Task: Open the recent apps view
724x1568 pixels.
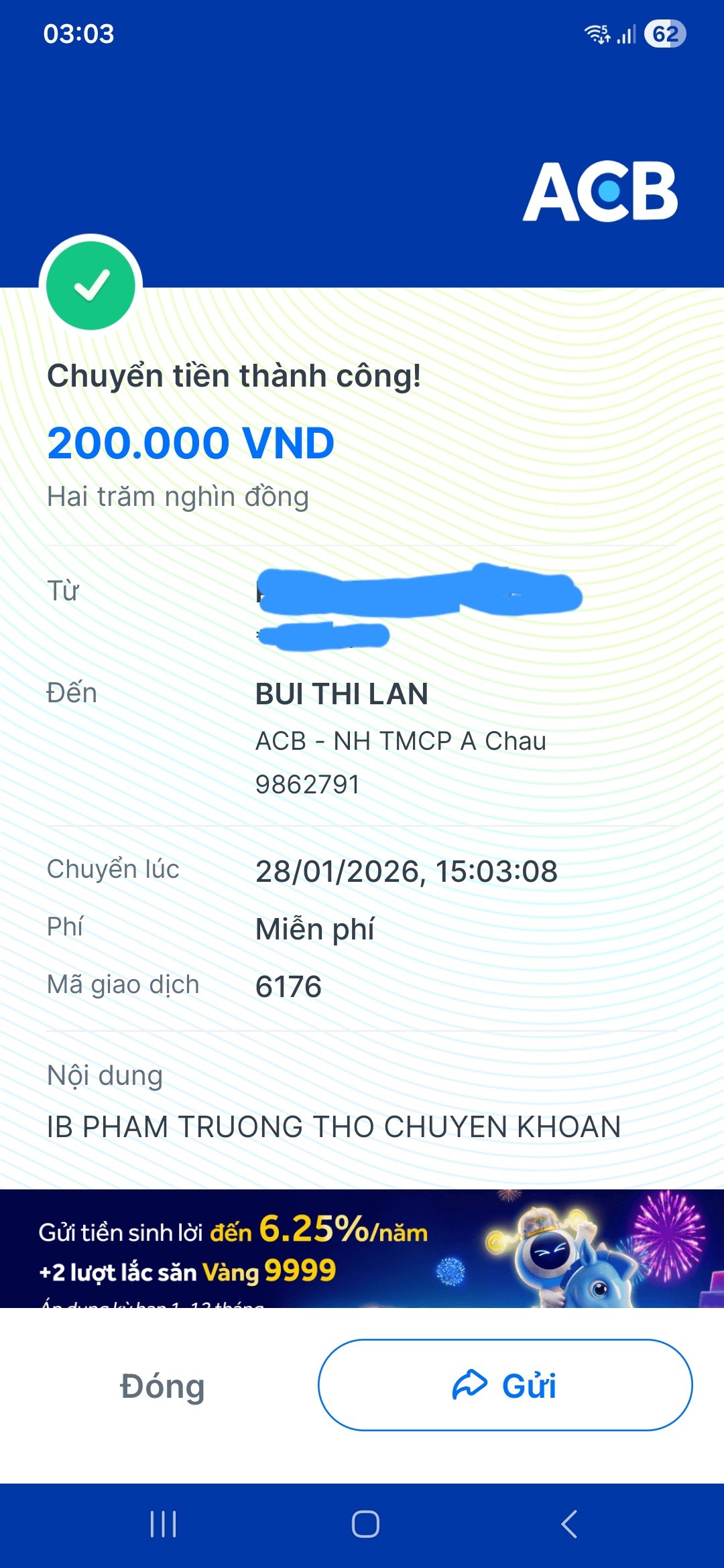Action: click(163, 1524)
